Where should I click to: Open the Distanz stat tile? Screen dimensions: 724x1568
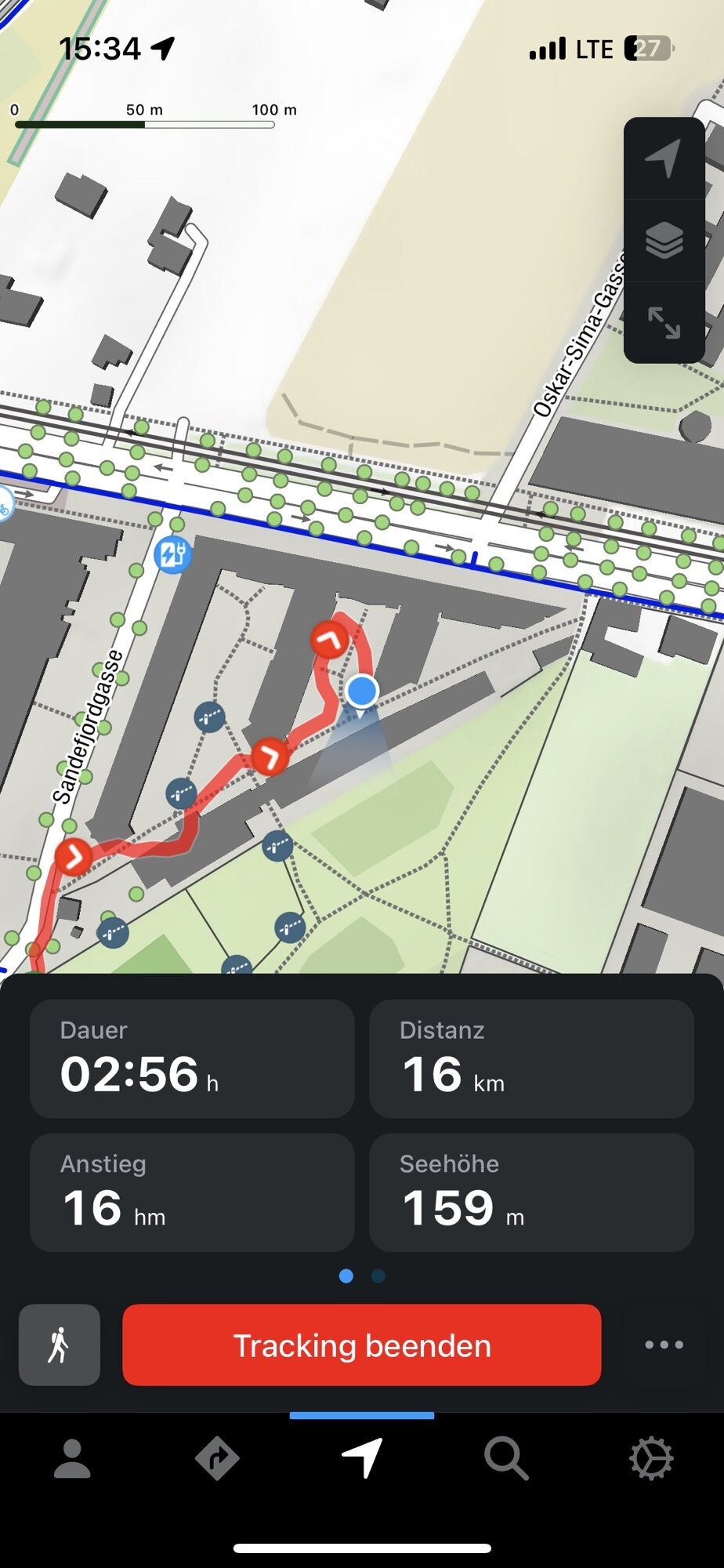pos(531,1058)
